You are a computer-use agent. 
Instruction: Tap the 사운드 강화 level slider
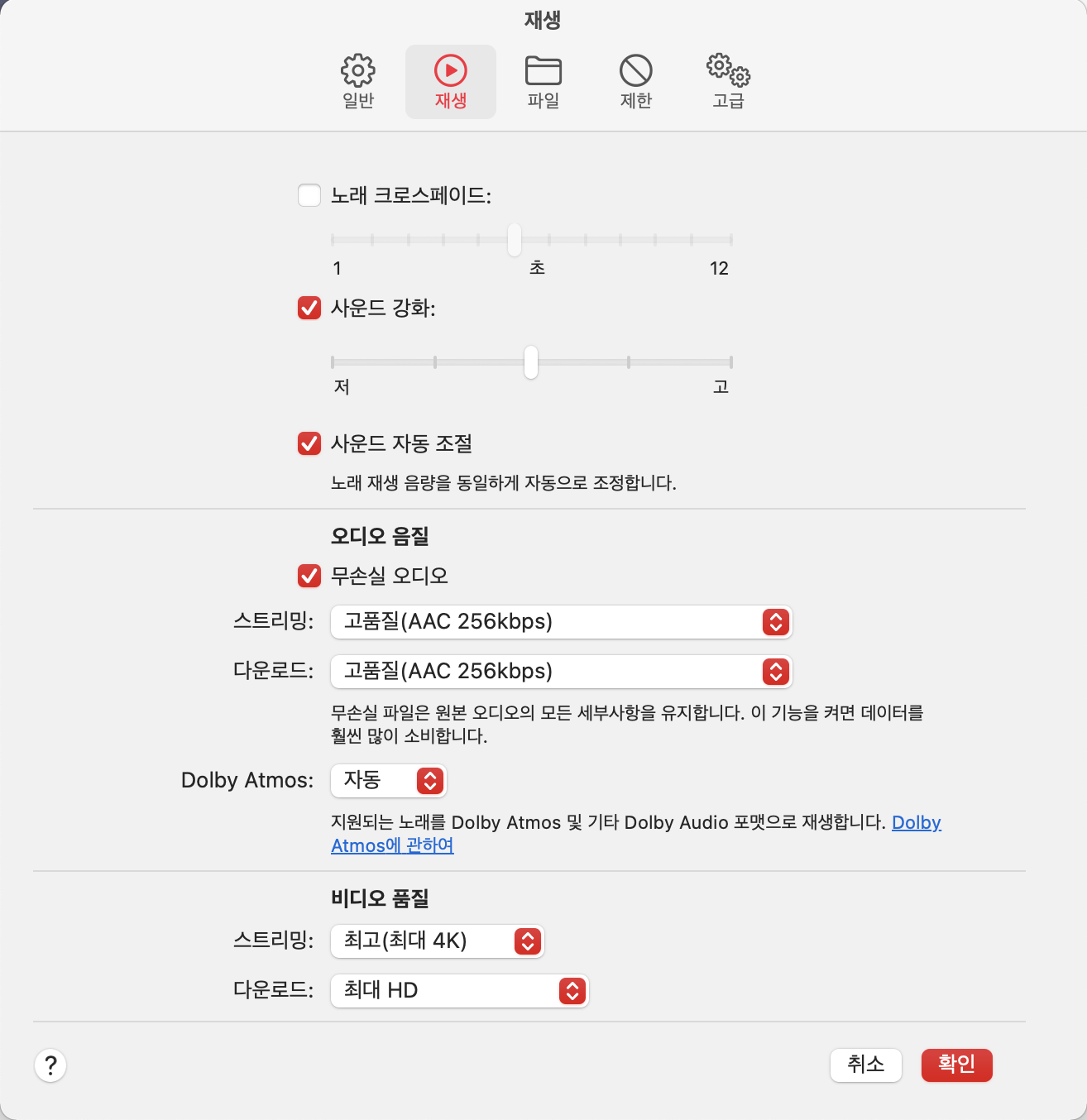point(531,362)
